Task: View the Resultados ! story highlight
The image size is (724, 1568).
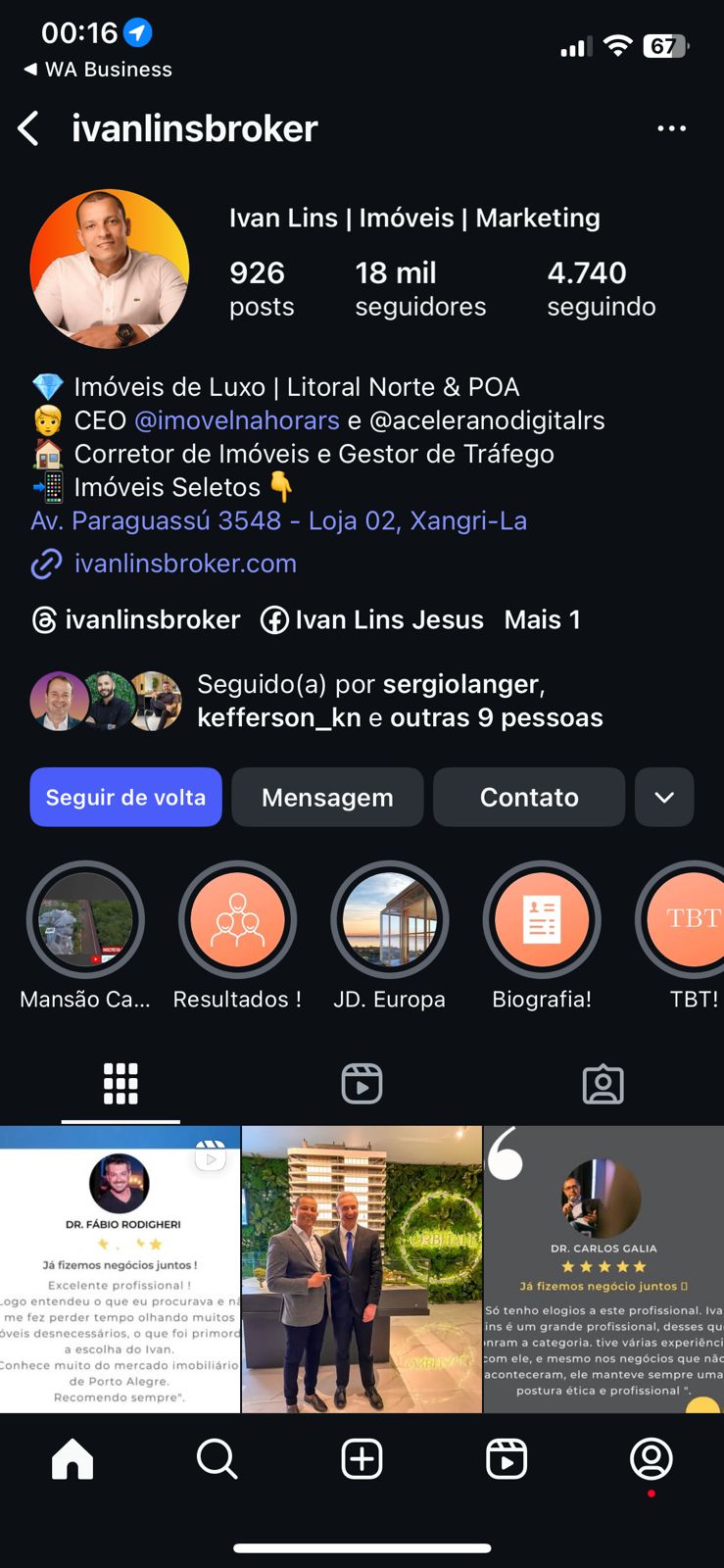Action: [237, 920]
